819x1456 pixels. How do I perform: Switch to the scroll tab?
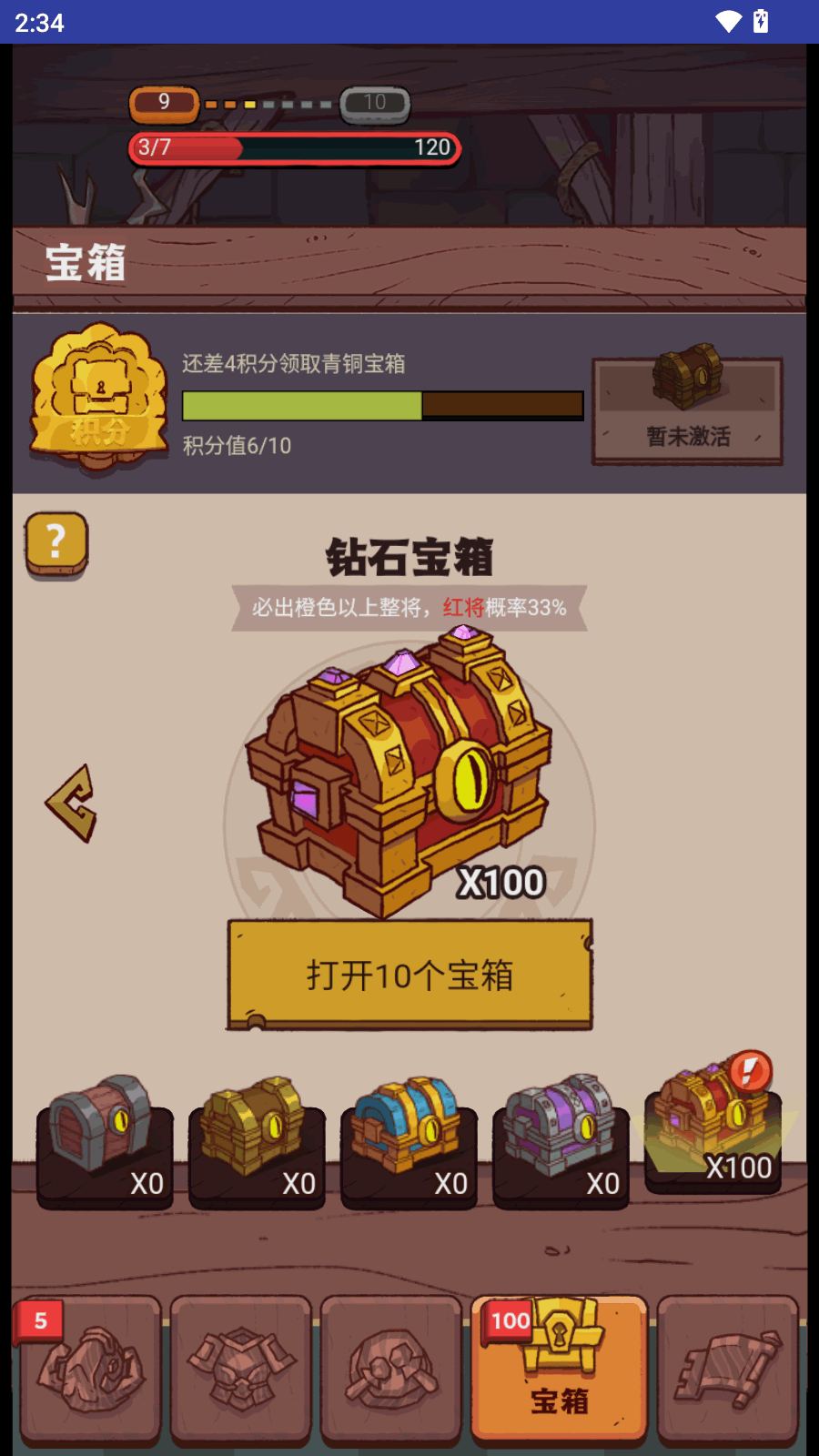pos(728,1370)
